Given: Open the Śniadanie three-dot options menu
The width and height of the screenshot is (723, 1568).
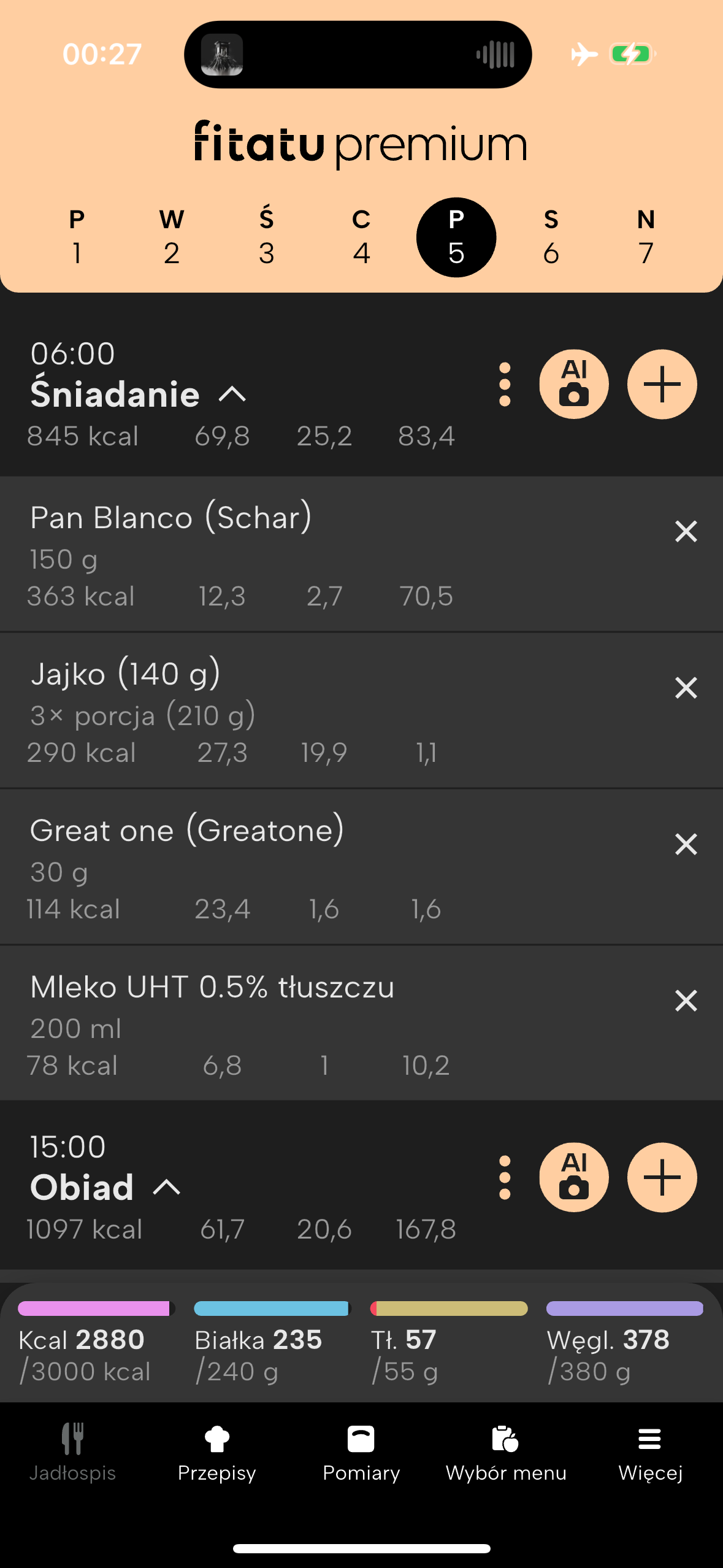Looking at the screenshot, I should pos(505,385).
